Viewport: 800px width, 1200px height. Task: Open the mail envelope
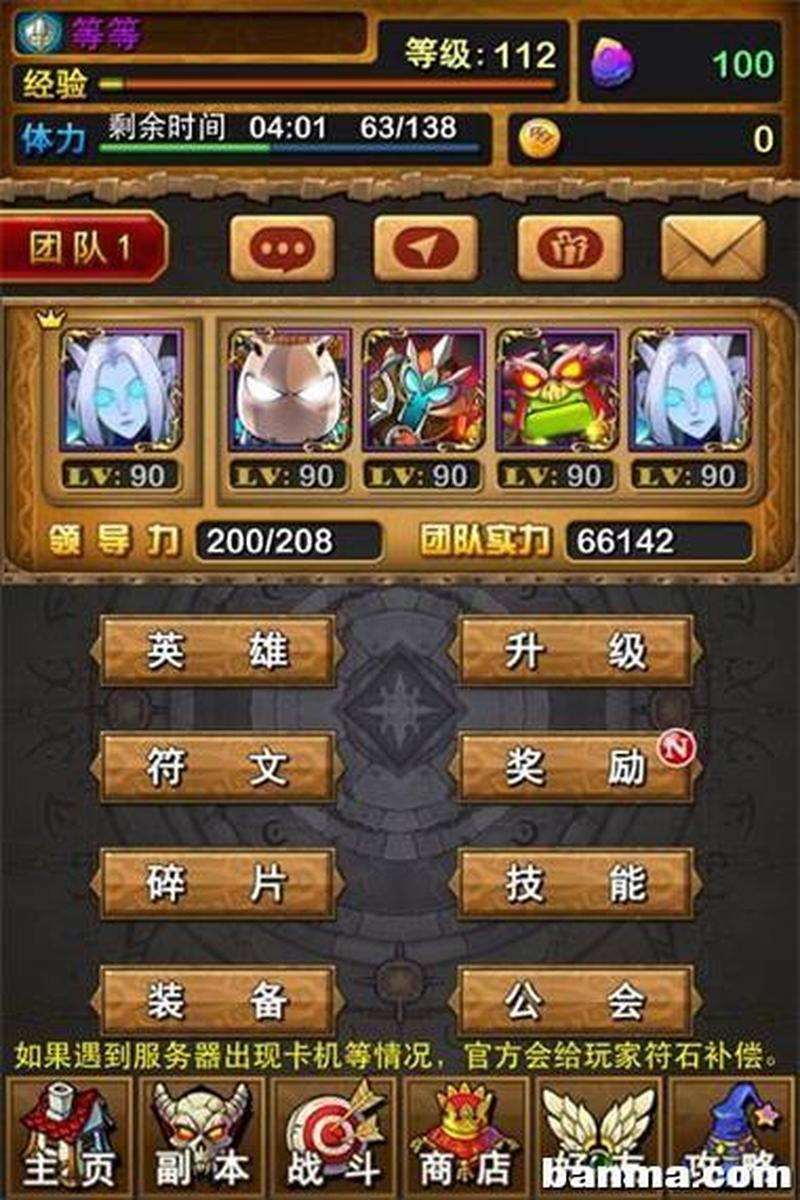click(x=713, y=247)
